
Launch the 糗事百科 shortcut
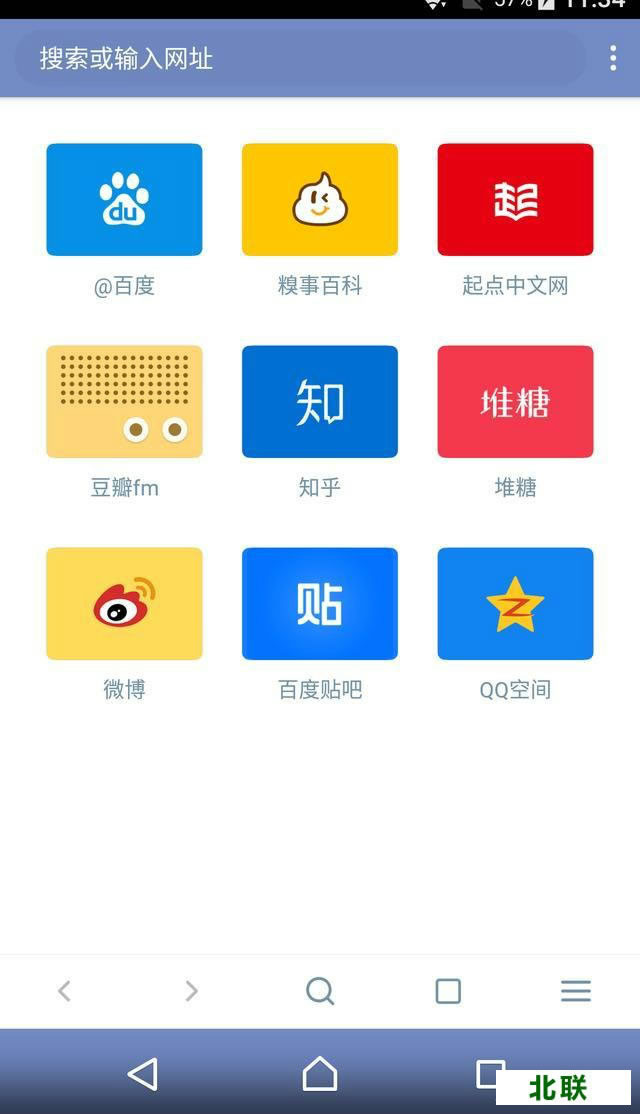(x=320, y=200)
